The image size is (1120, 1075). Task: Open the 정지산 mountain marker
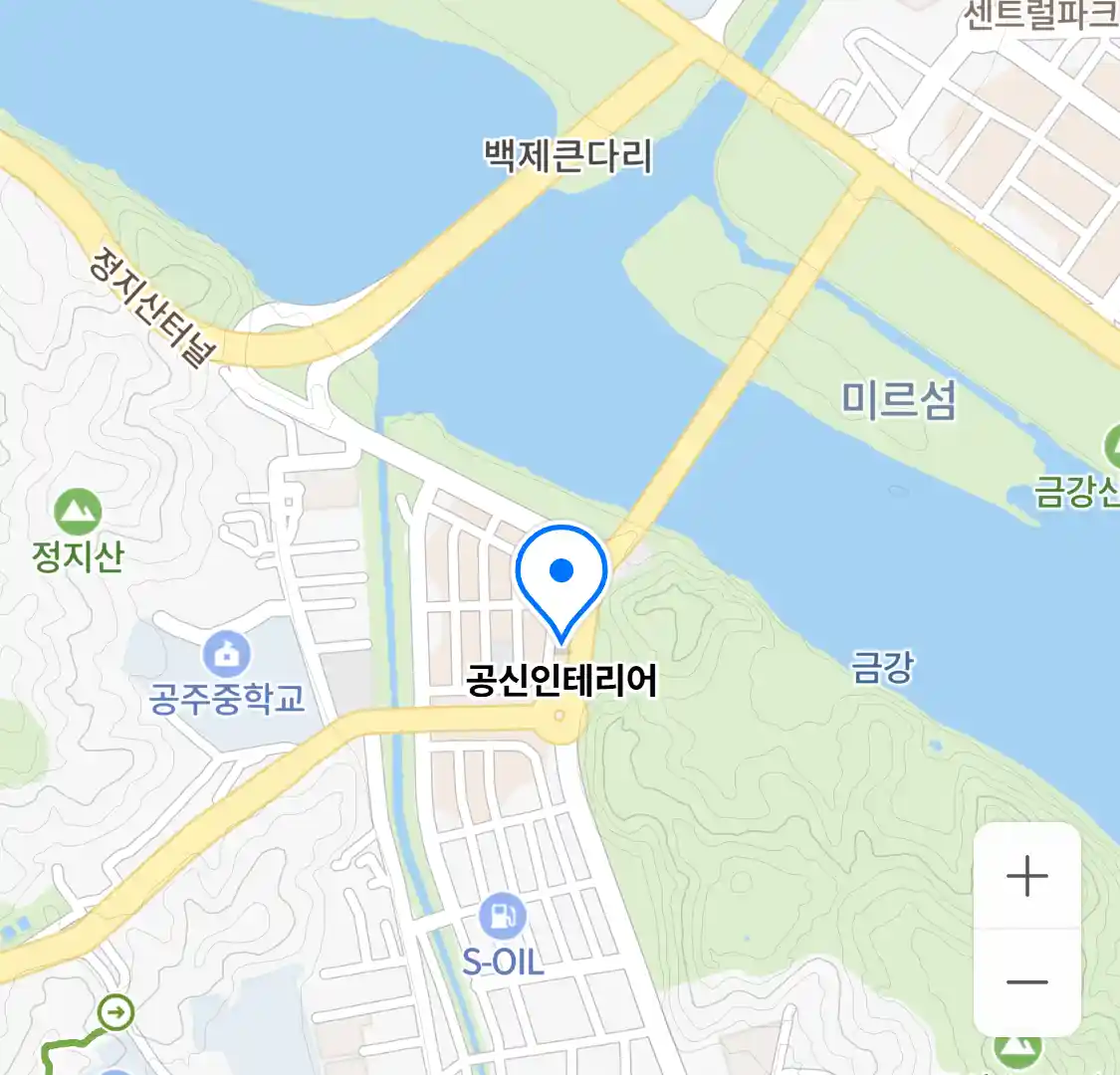tap(78, 513)
